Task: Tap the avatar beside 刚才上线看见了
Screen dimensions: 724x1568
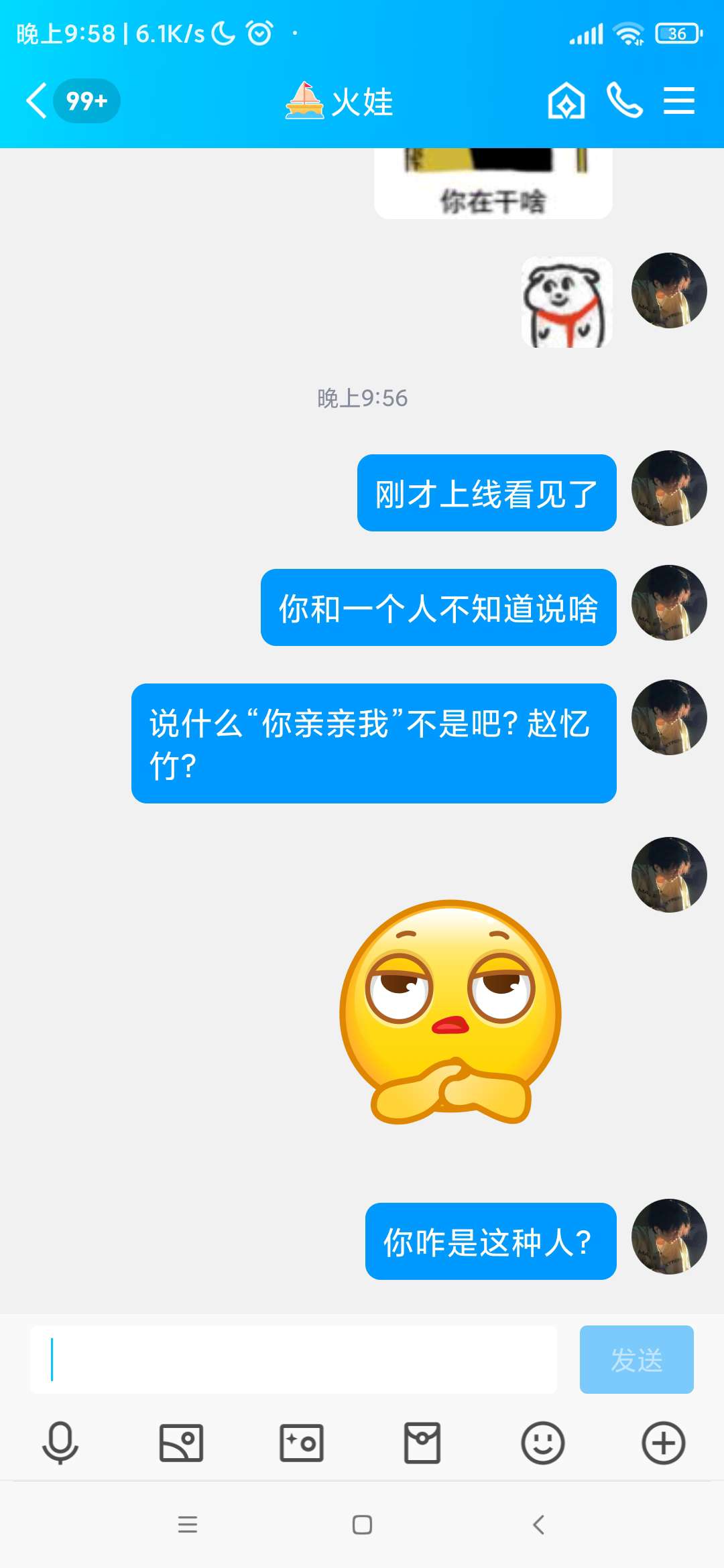Action: [x=669, y=488]
